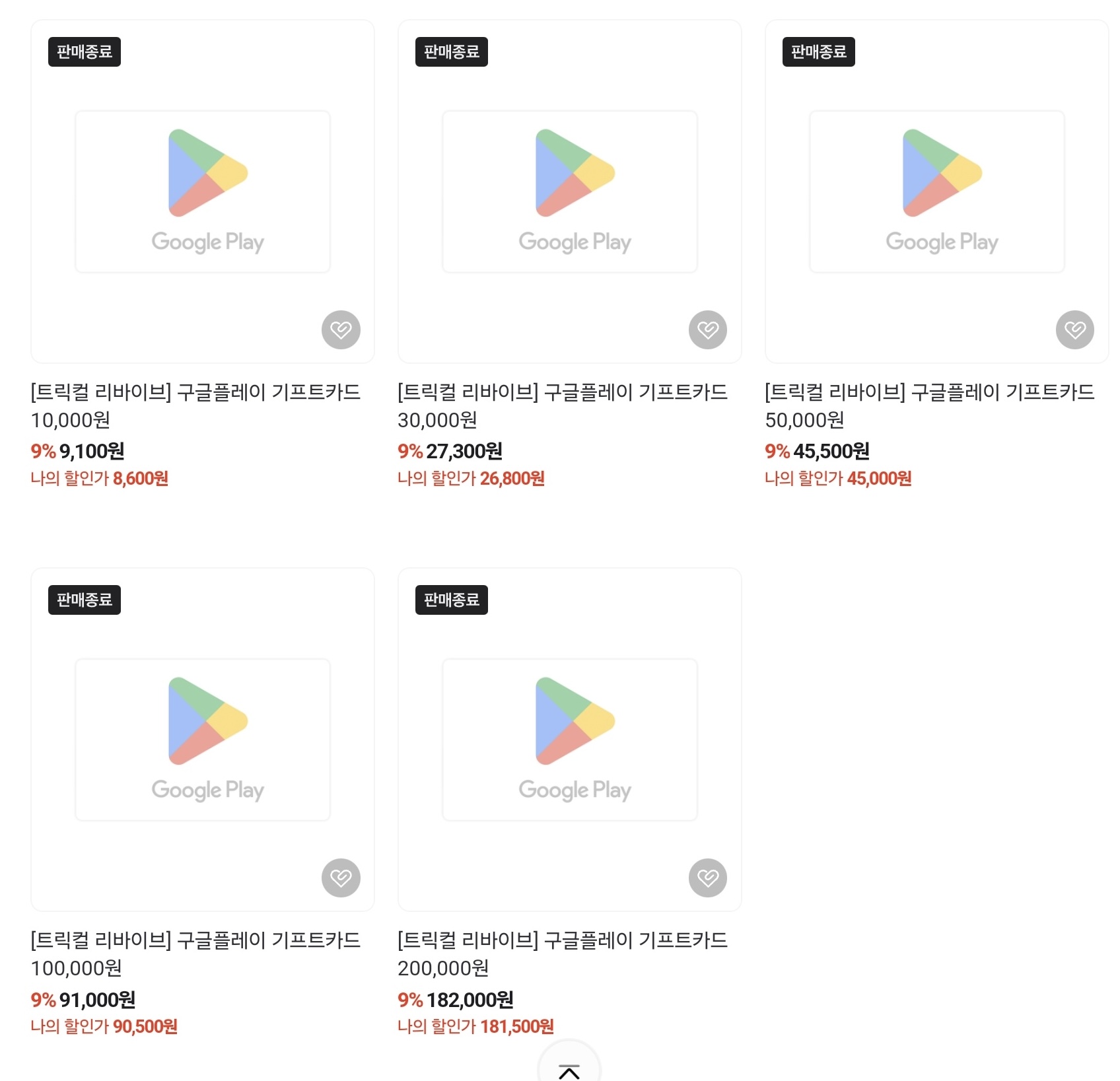
Task: Open the 30,000원 Google Play gift card
Action: 569,192
